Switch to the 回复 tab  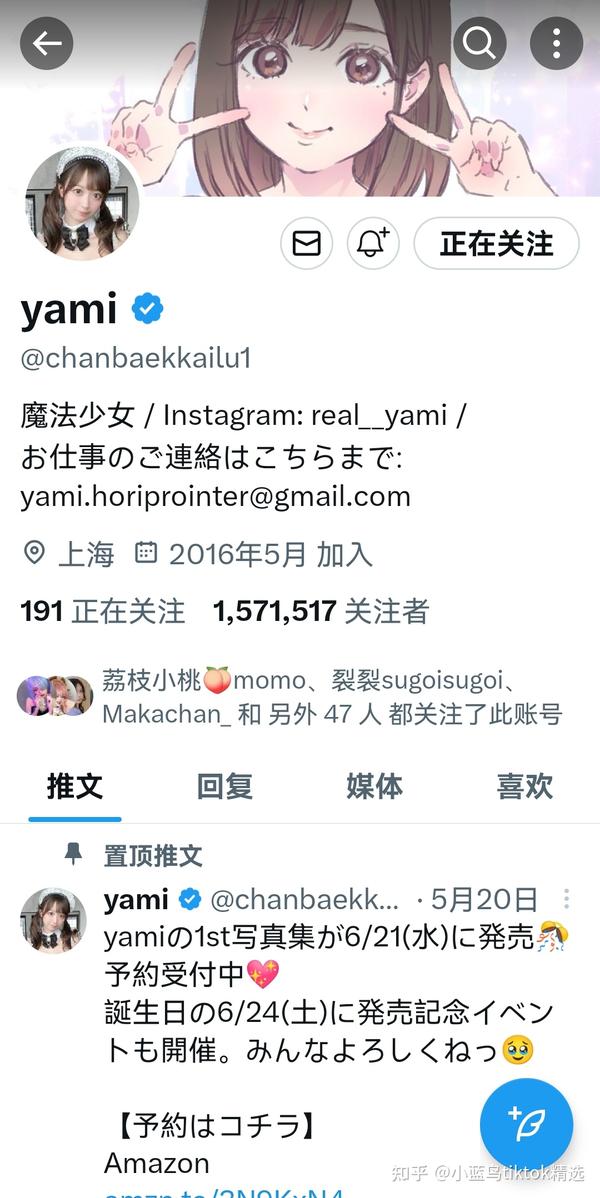coord(225,786)
